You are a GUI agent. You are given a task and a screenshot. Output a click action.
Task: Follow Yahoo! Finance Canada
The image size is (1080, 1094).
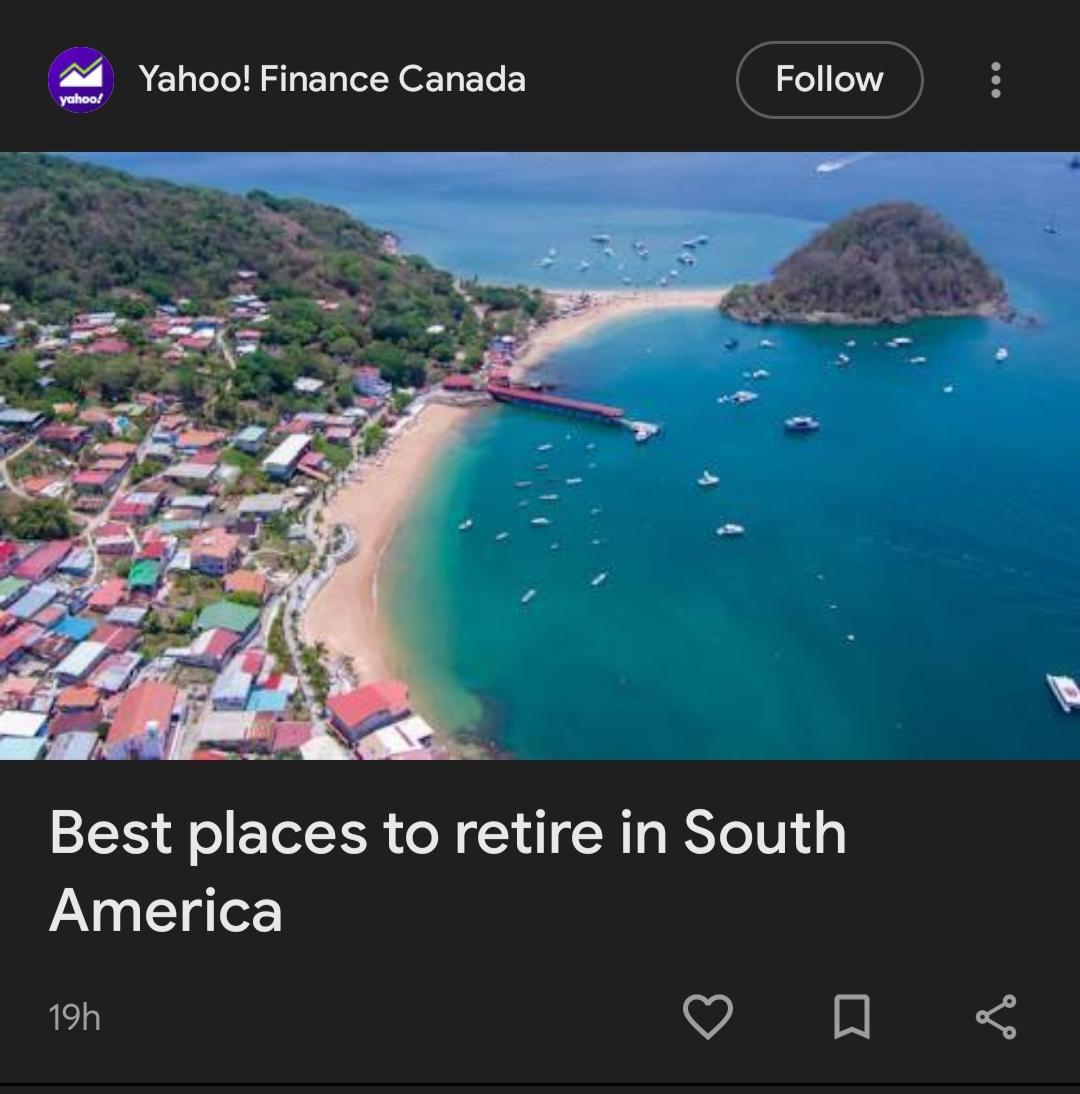pos(829,80)
